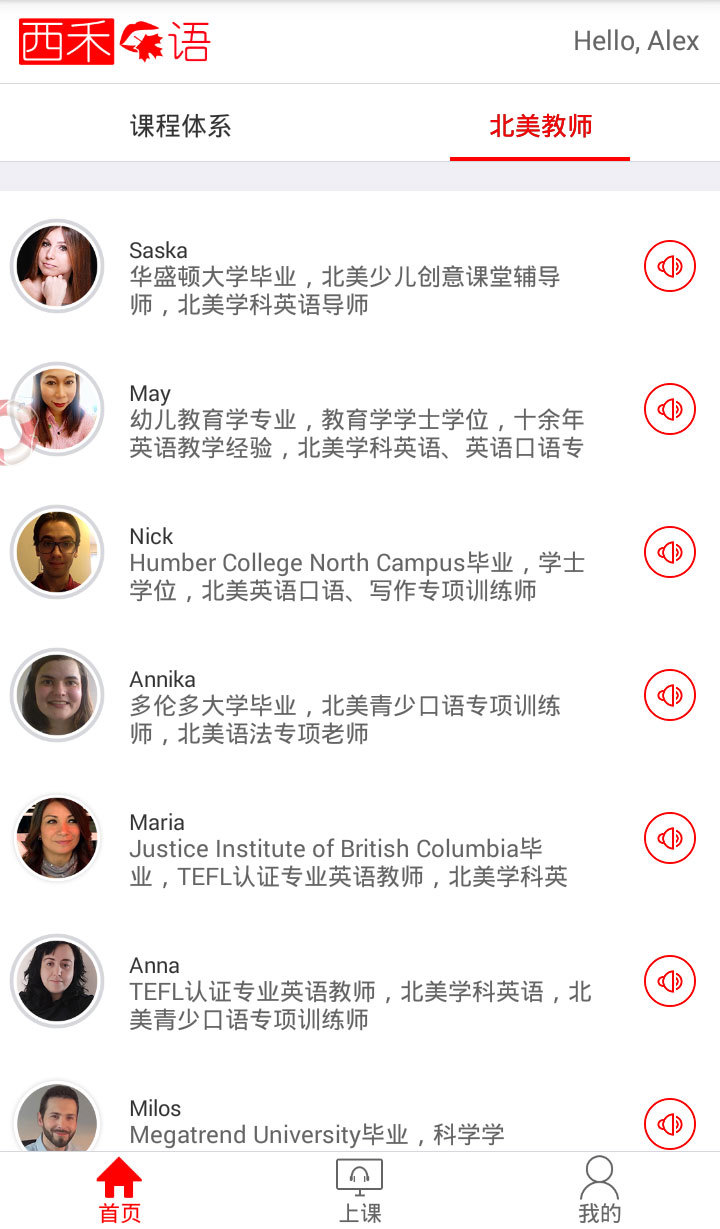Play Annika's voice introduction audio
This screenshot has width=720, height=1229.
click(x=669, y=694)
